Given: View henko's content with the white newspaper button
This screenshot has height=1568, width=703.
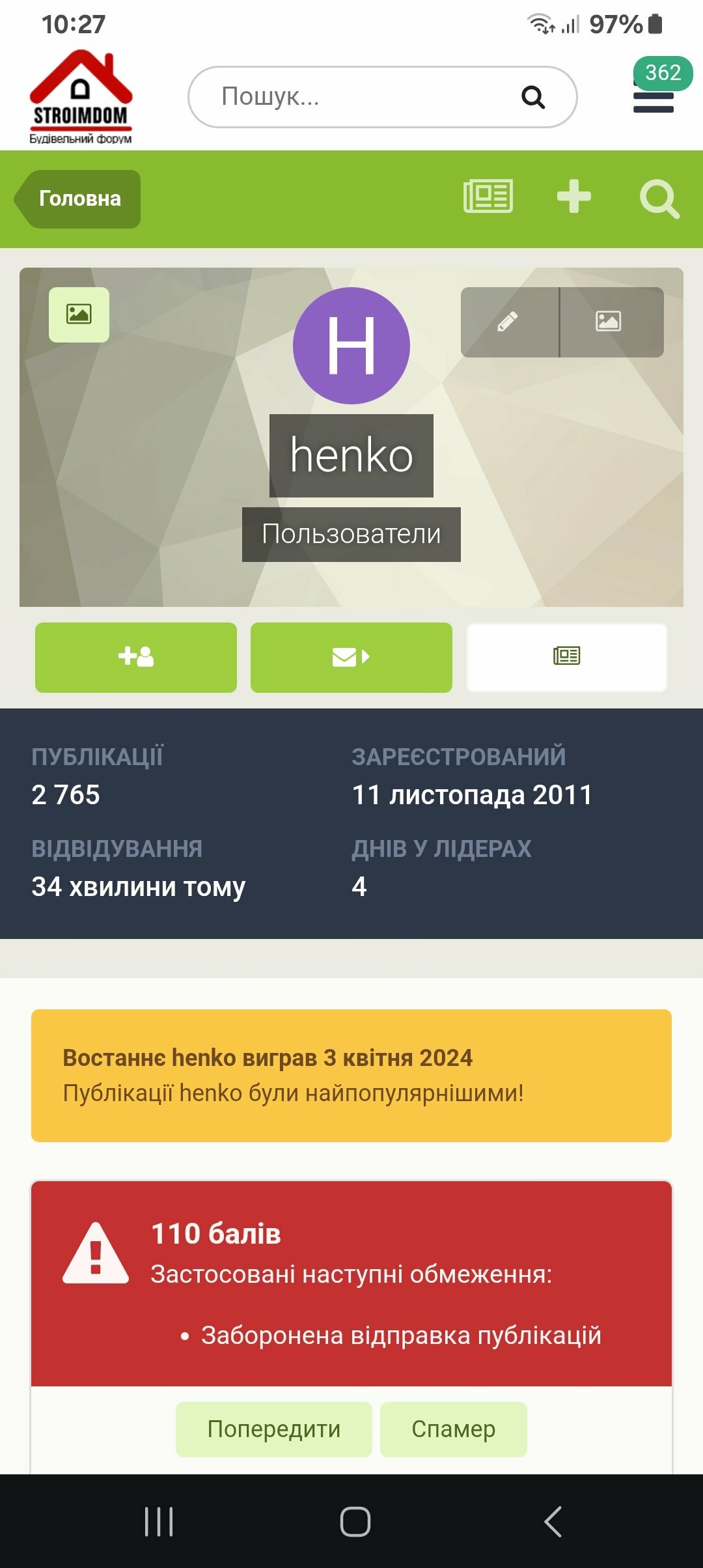Looking at the screenshot, I should tap(567, 657).
